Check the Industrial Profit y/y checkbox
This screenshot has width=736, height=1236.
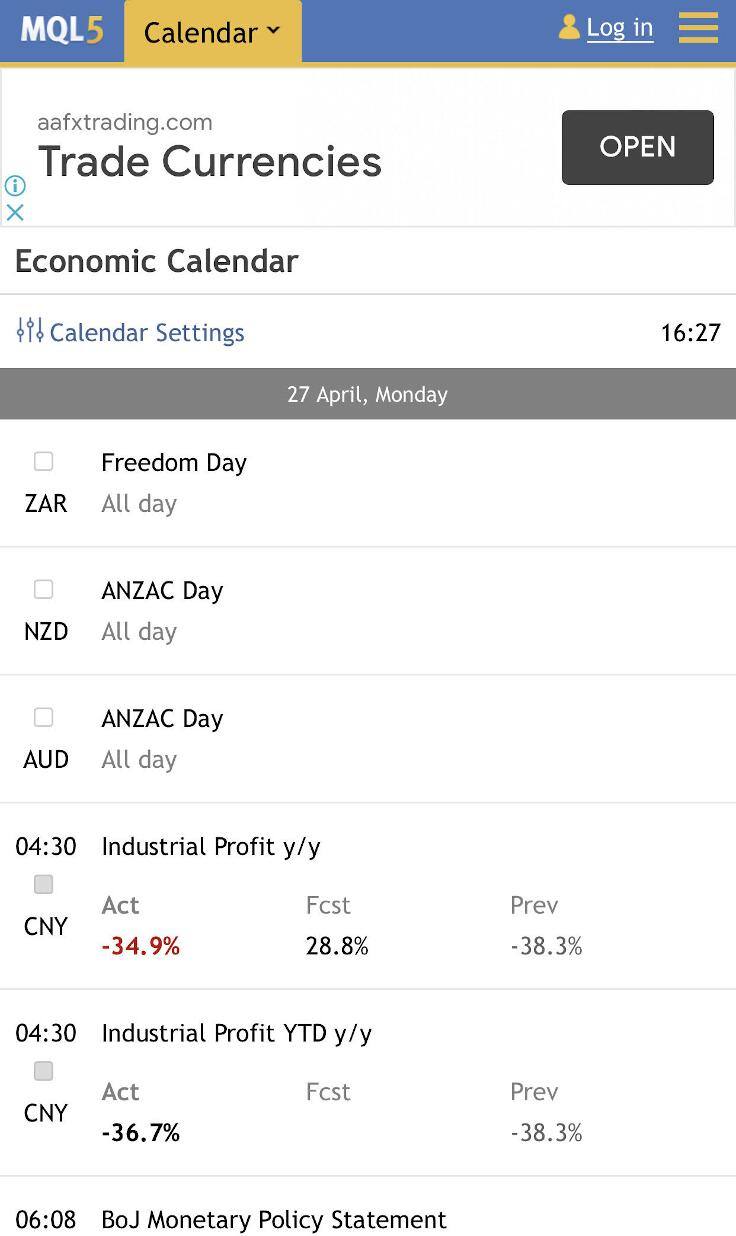pyautogui.click(x=44, y=885)
